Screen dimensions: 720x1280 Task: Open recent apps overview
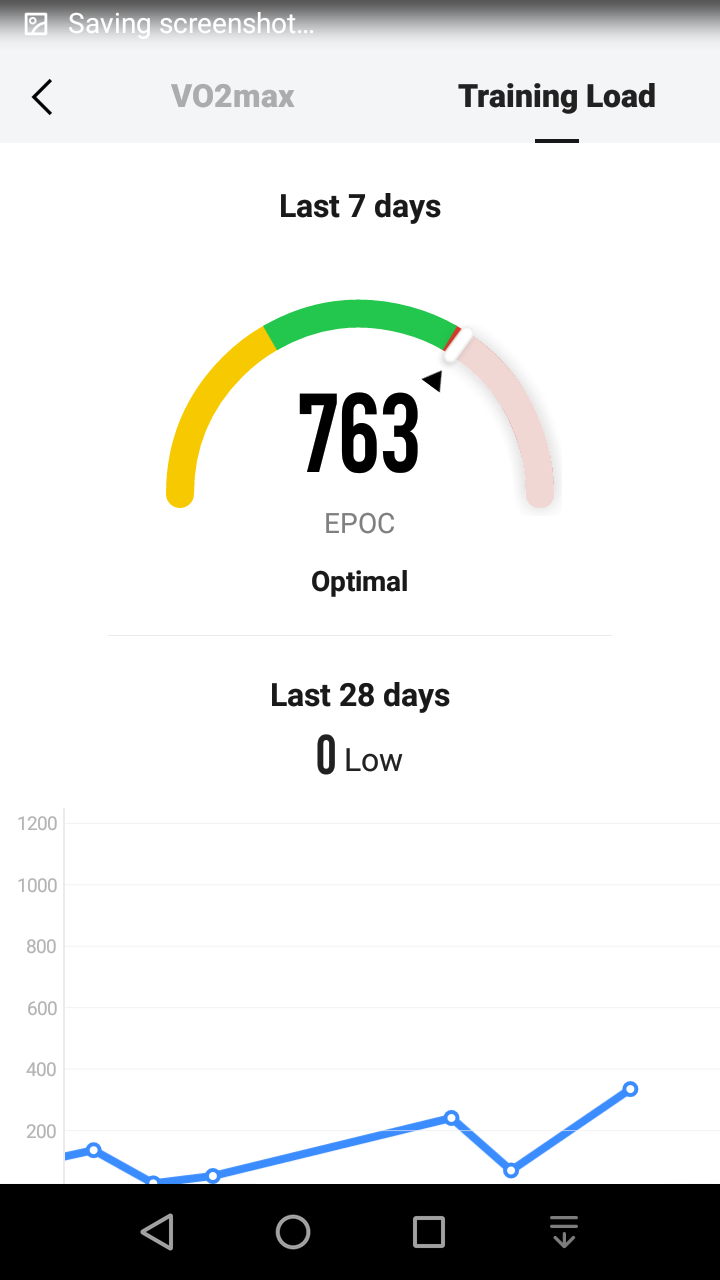[429, 1232]
